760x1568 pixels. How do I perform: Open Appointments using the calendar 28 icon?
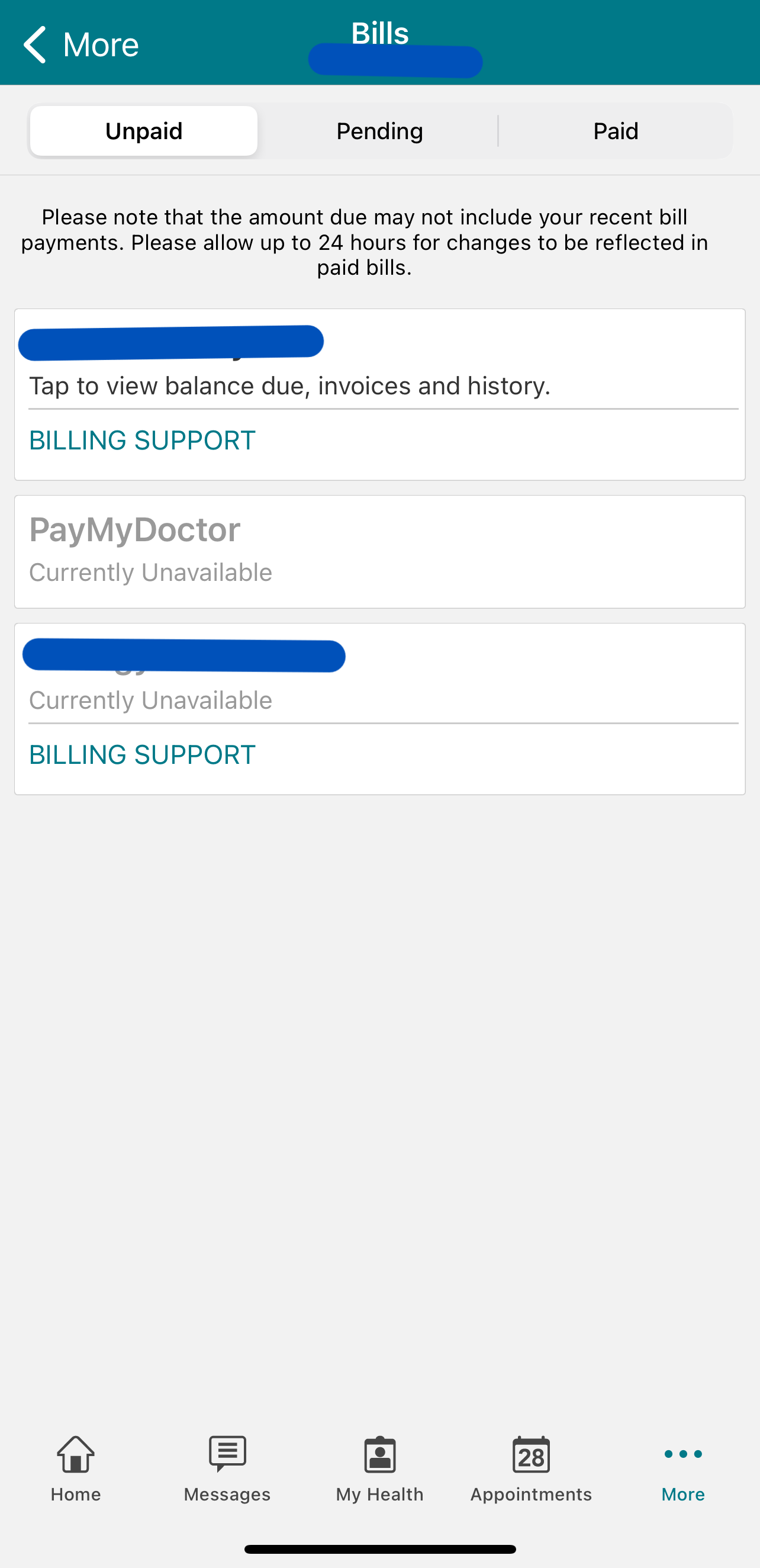click(x=530, y=1458)
